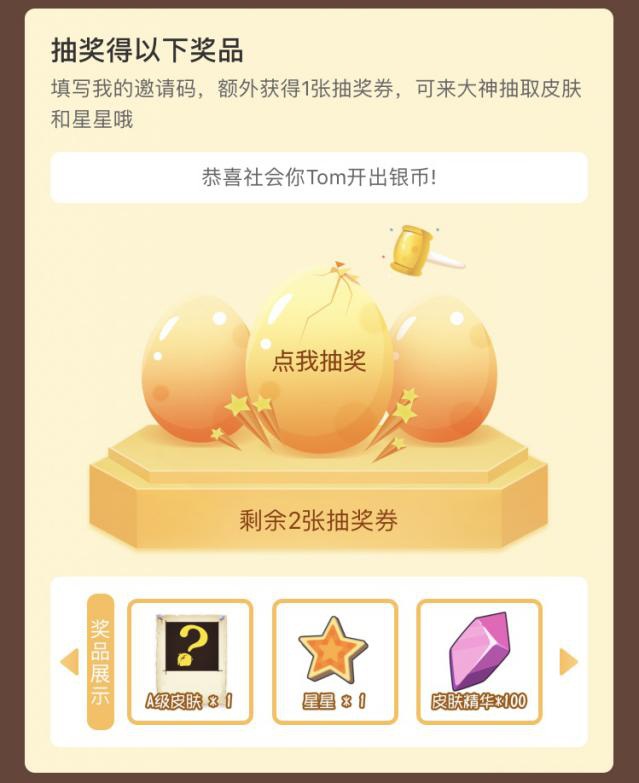Show previous prizes with left arrow
Screen dimensions: 639x783
pos(70,662)
